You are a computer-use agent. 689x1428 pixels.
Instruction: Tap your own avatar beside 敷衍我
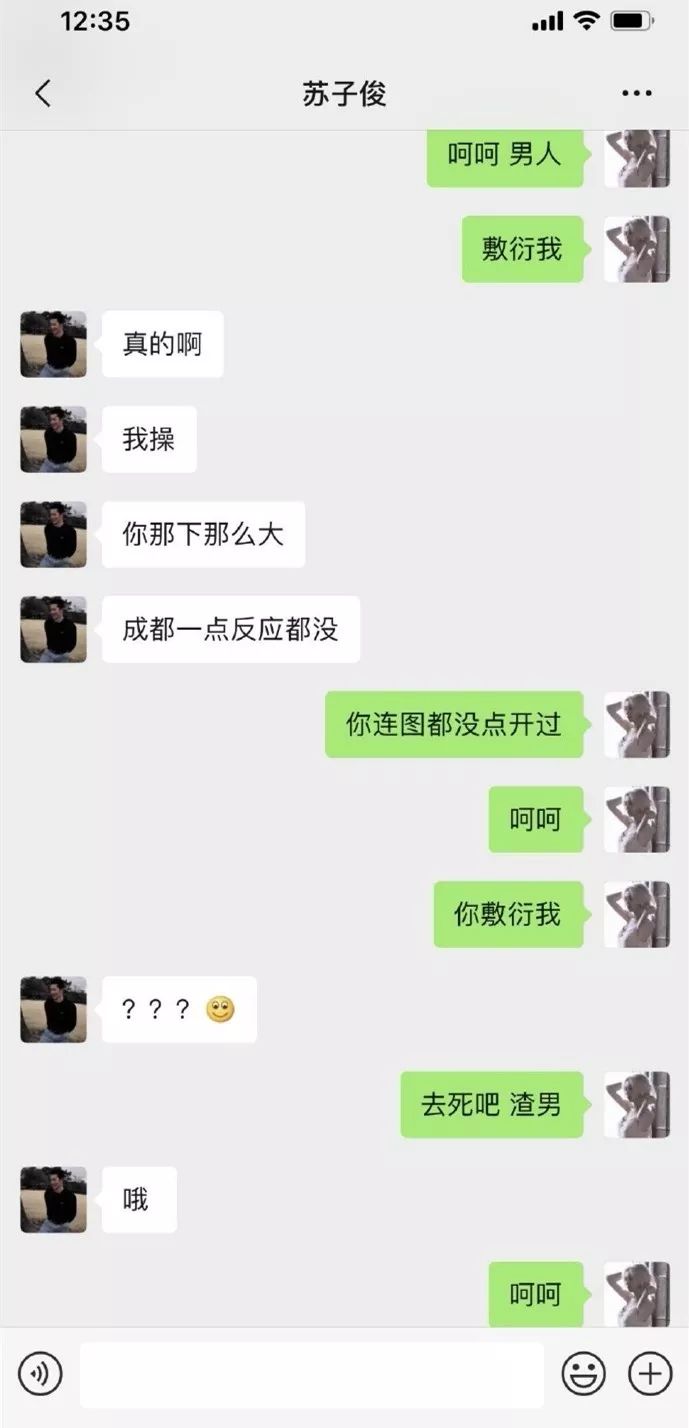pos(637,249)
